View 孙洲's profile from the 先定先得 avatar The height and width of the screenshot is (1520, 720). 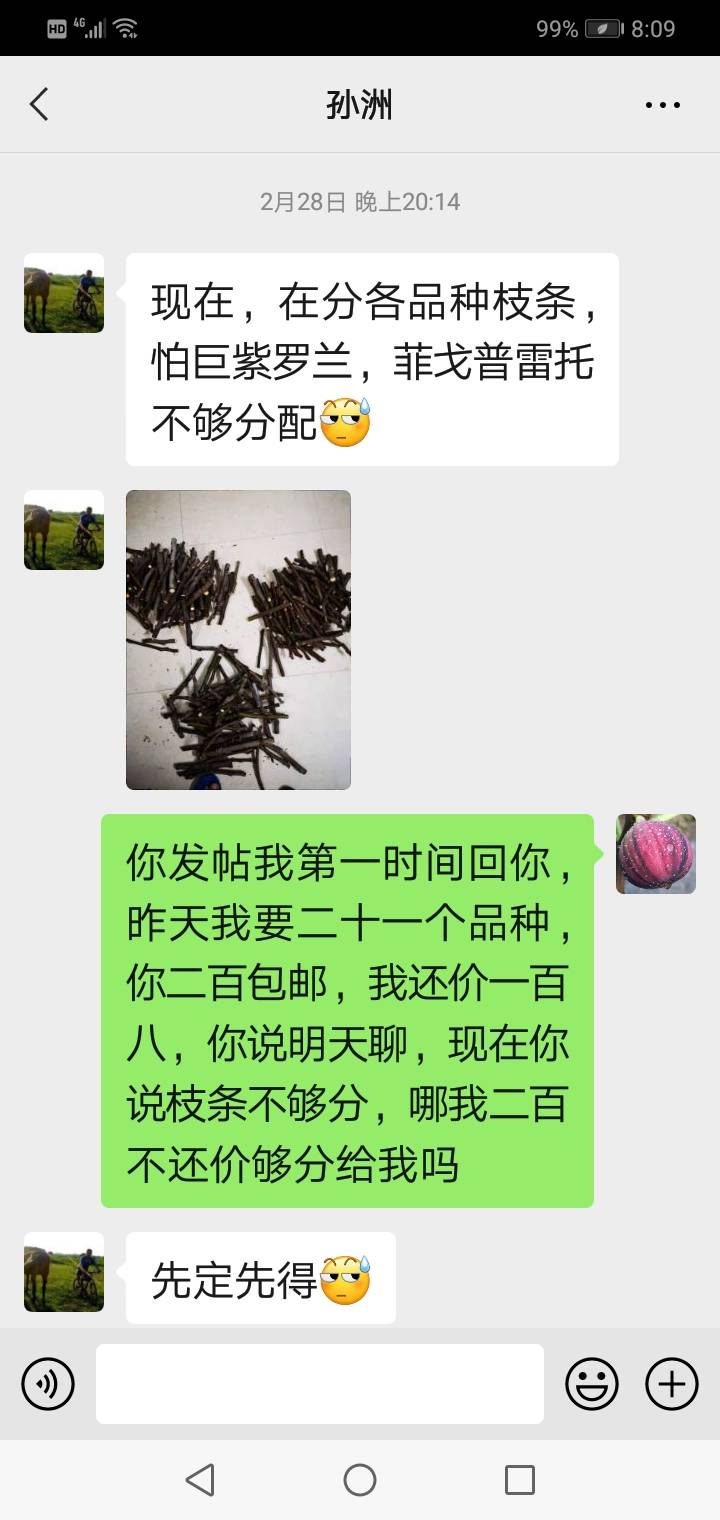coord(64,1272)
